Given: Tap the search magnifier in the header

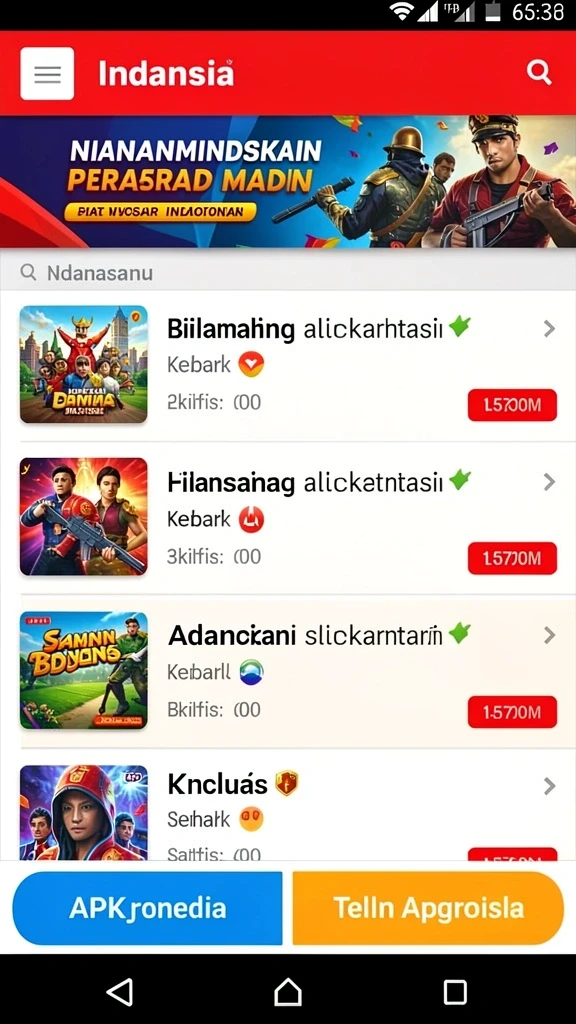Looking at the screenshot, I should coord(539,72).
